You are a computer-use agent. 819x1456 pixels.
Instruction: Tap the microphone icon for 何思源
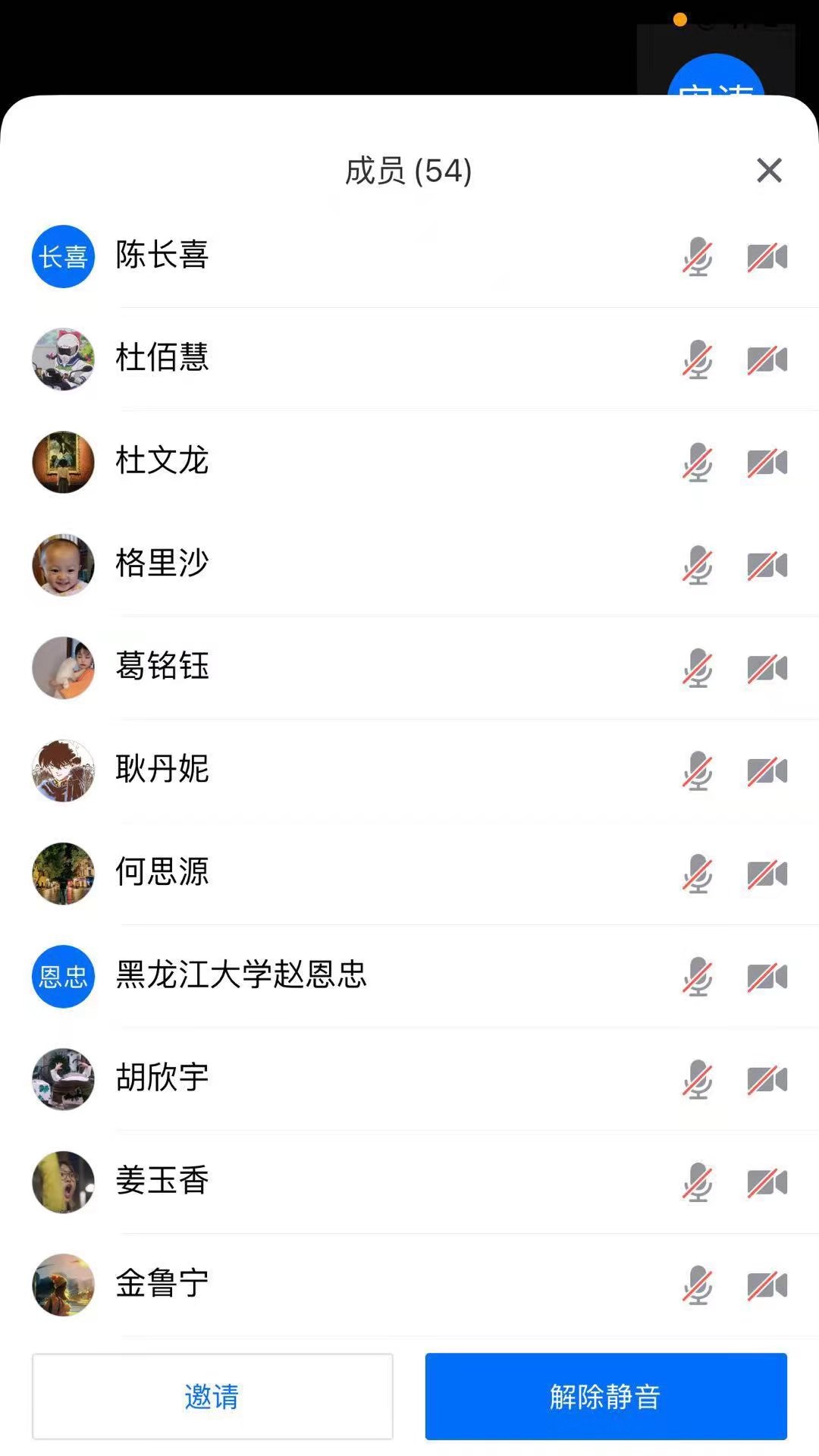697,874
